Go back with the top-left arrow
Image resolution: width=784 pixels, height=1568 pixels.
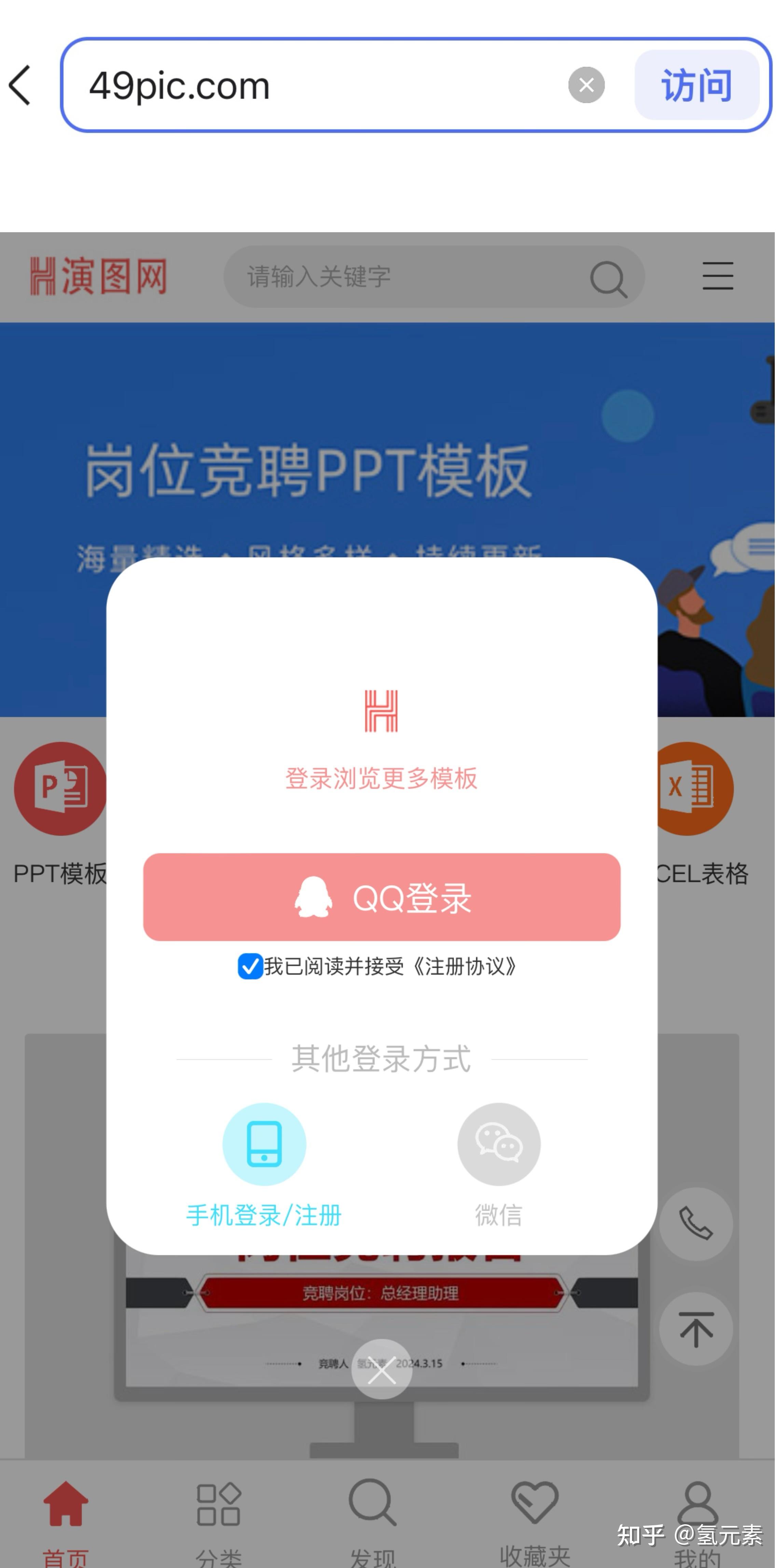[21, 86]
